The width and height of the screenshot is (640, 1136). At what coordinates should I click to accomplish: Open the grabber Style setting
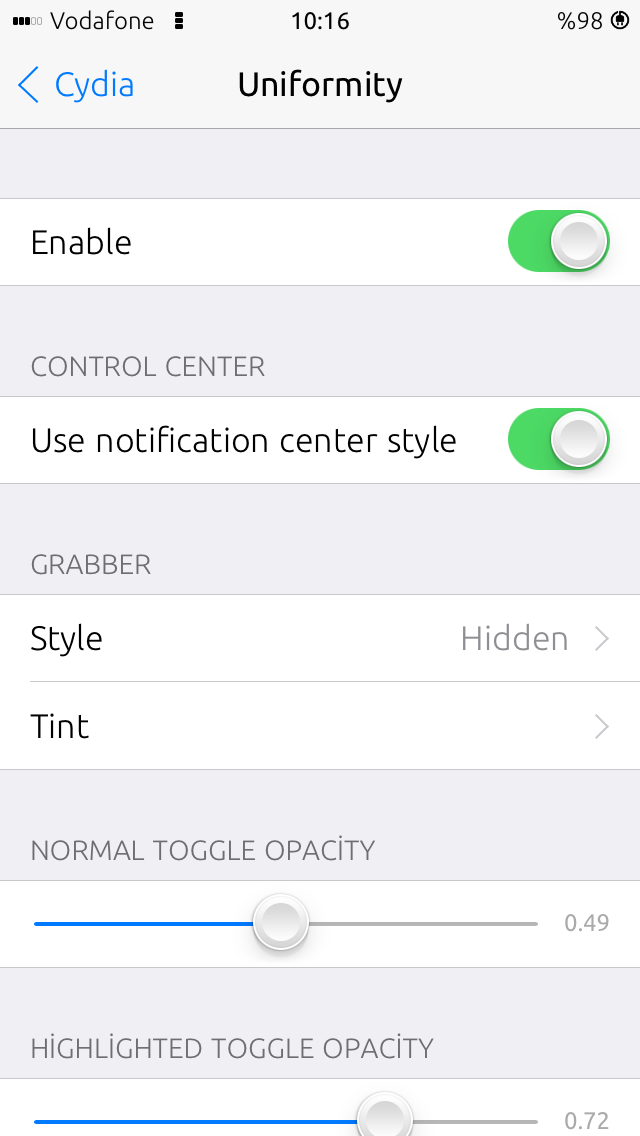pos(320,638)
